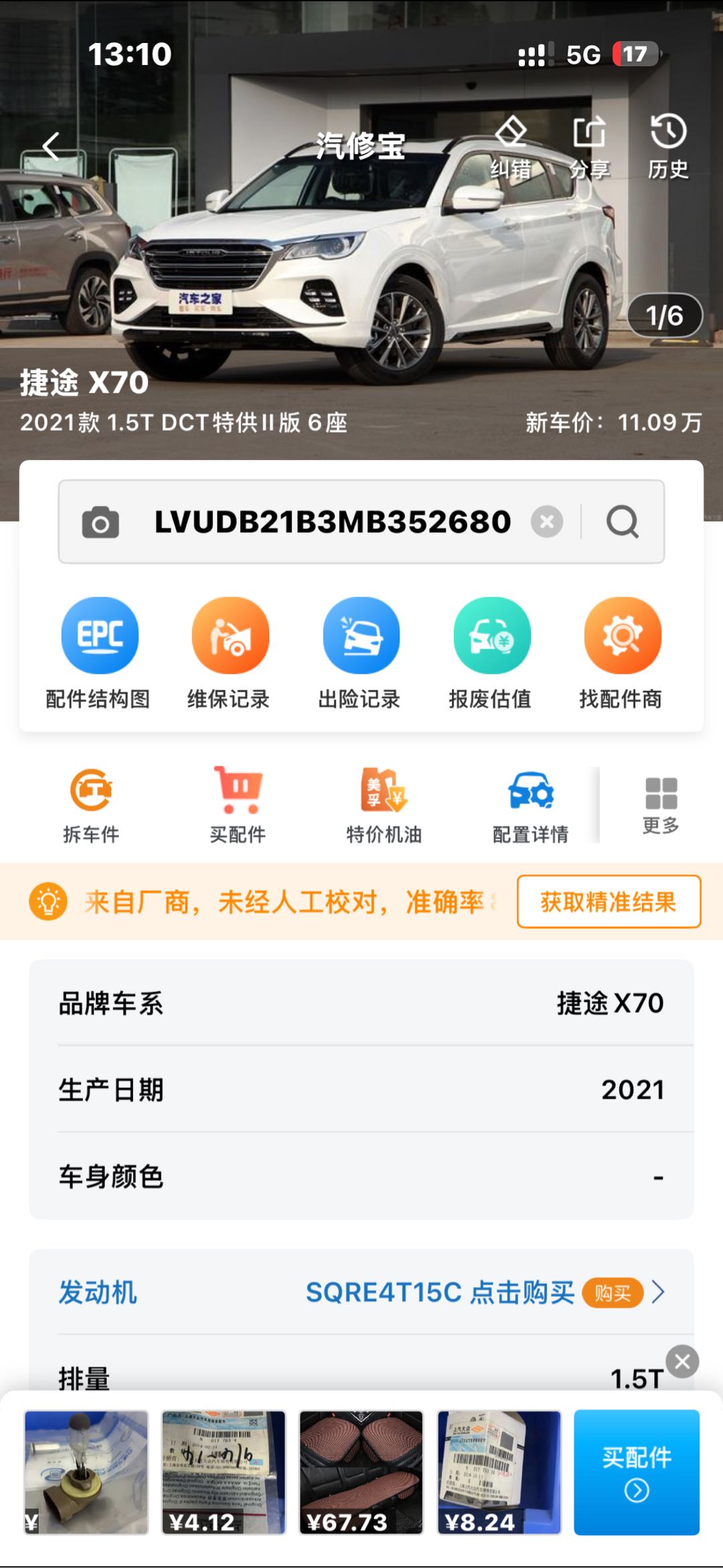This screenshot has height=1568, width=723.
Task: Tap the VIN input field
Action: pyautogui.click(x=333, y=522)
